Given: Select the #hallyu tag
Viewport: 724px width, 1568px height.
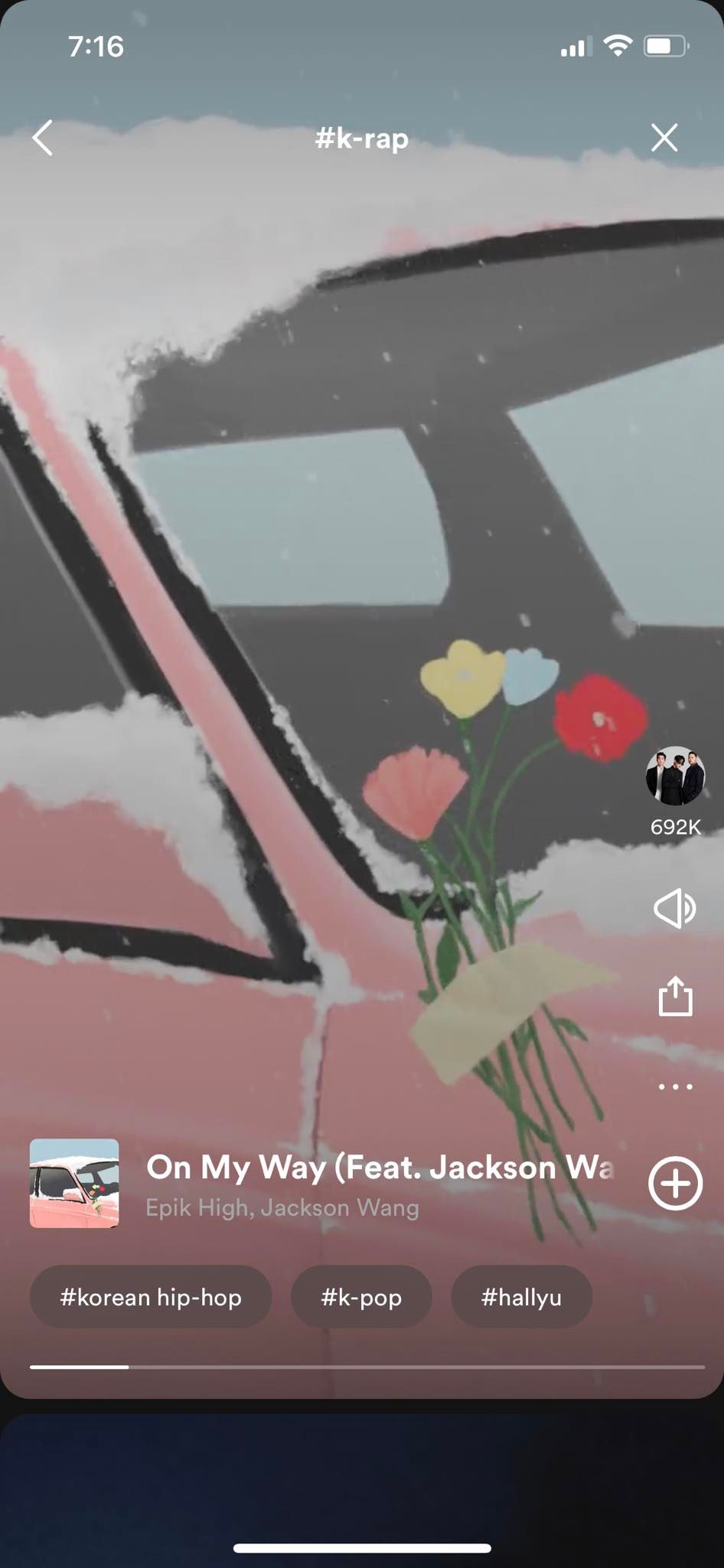Looking at the screenshot, I should [521, 1297].
